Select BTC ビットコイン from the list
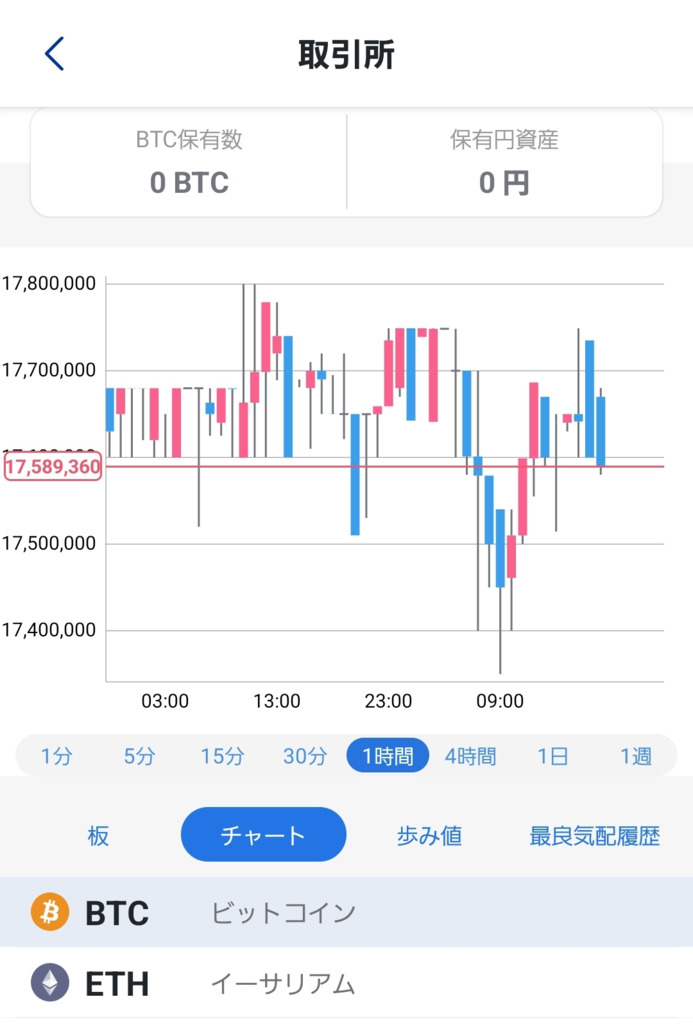Screen dimensions: 693x1024 coord(346,912)
